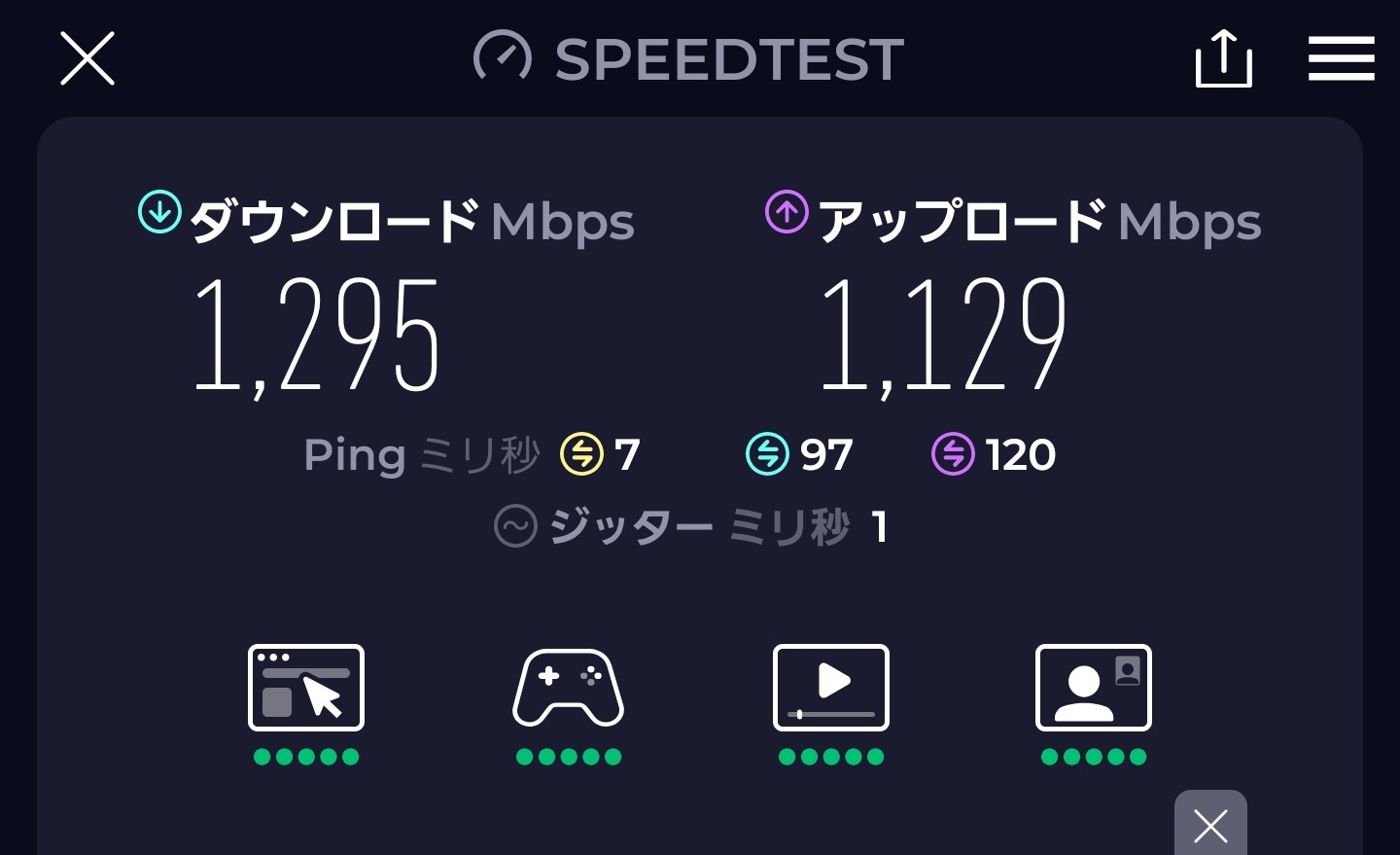Dismiss the panel with the gray X
The height and width of the screenshot is (855, 1400).
pos(1210,826)
